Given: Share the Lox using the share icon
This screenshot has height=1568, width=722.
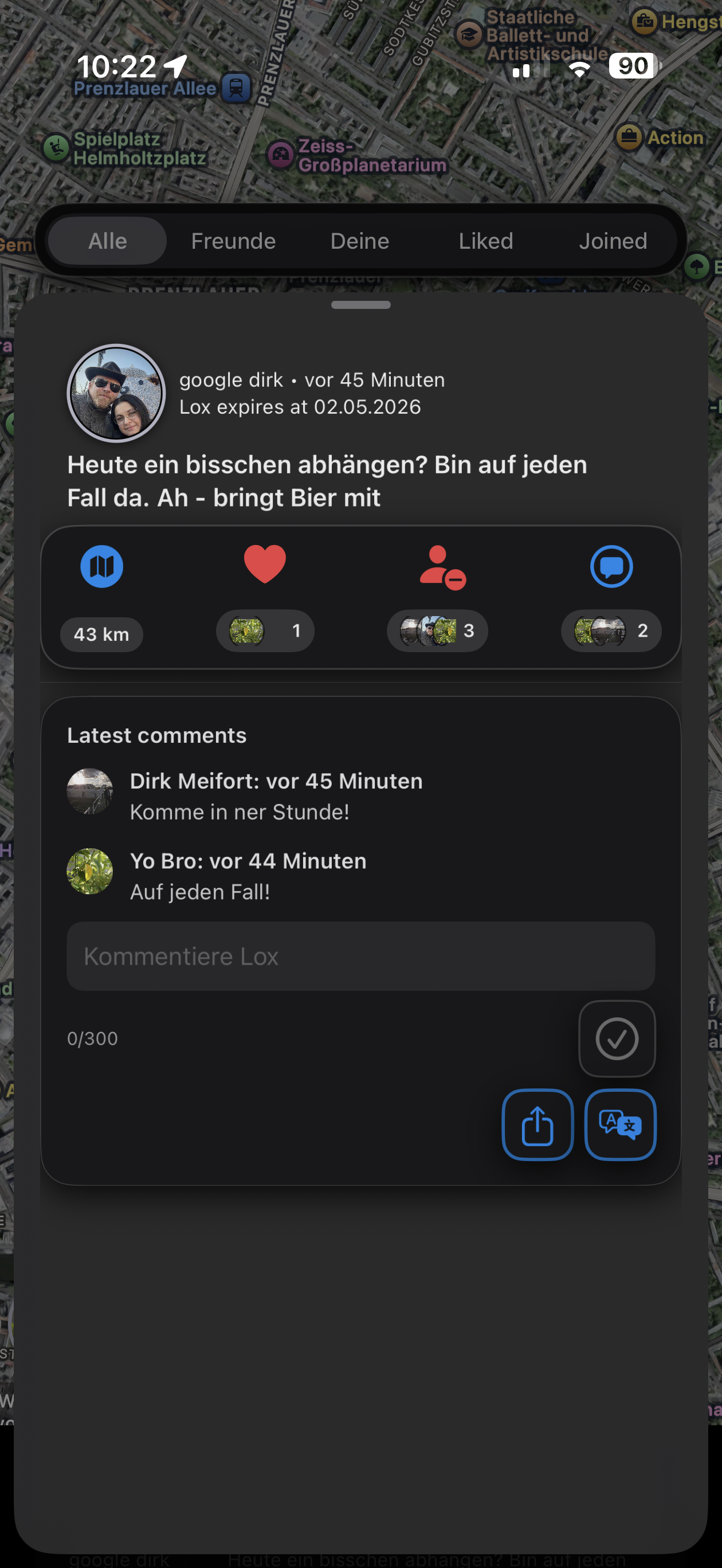Looking at the screenshot, I should 537,1124.
